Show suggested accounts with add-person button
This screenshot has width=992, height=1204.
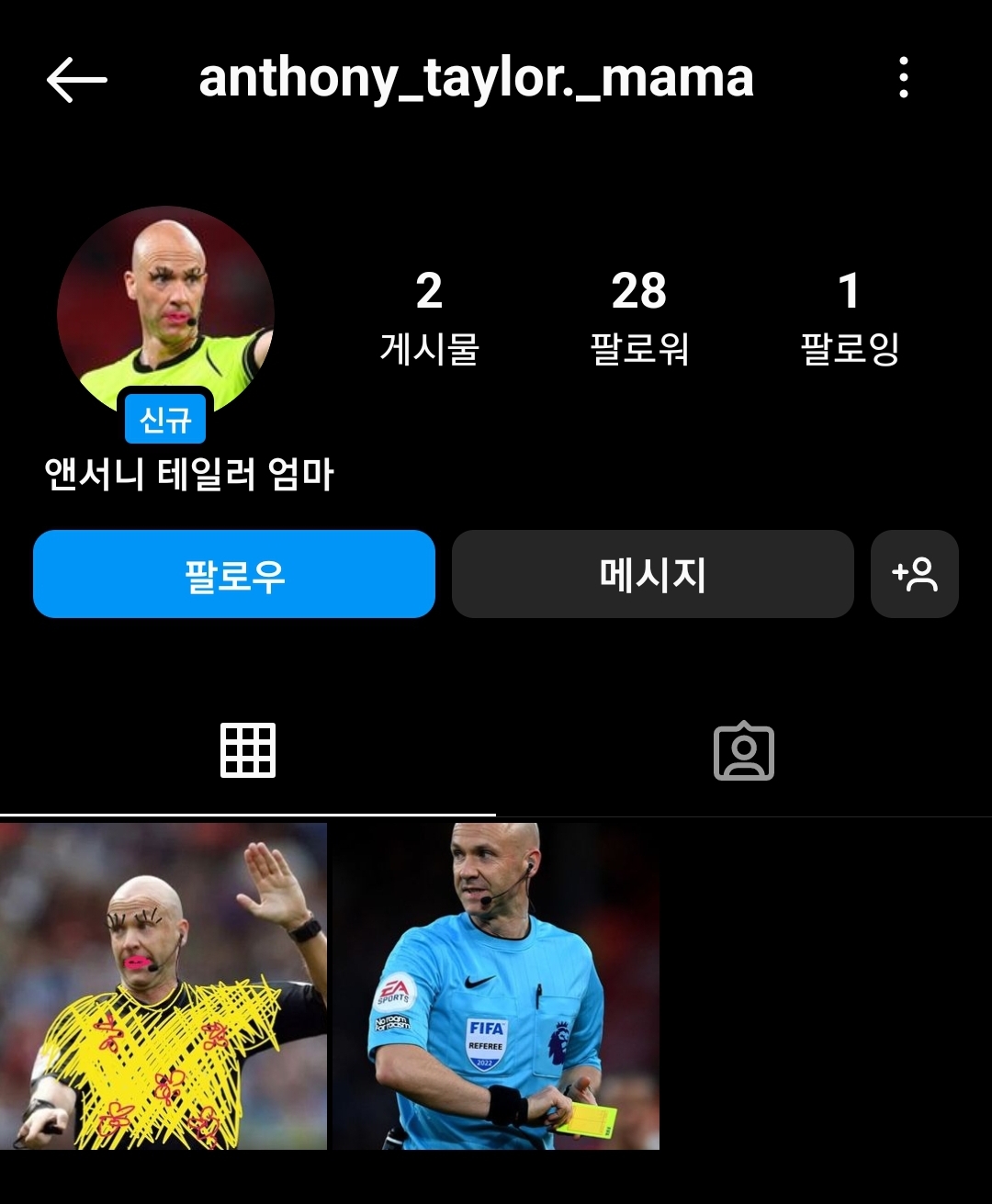pyautogui.click(x=914, y=575)
